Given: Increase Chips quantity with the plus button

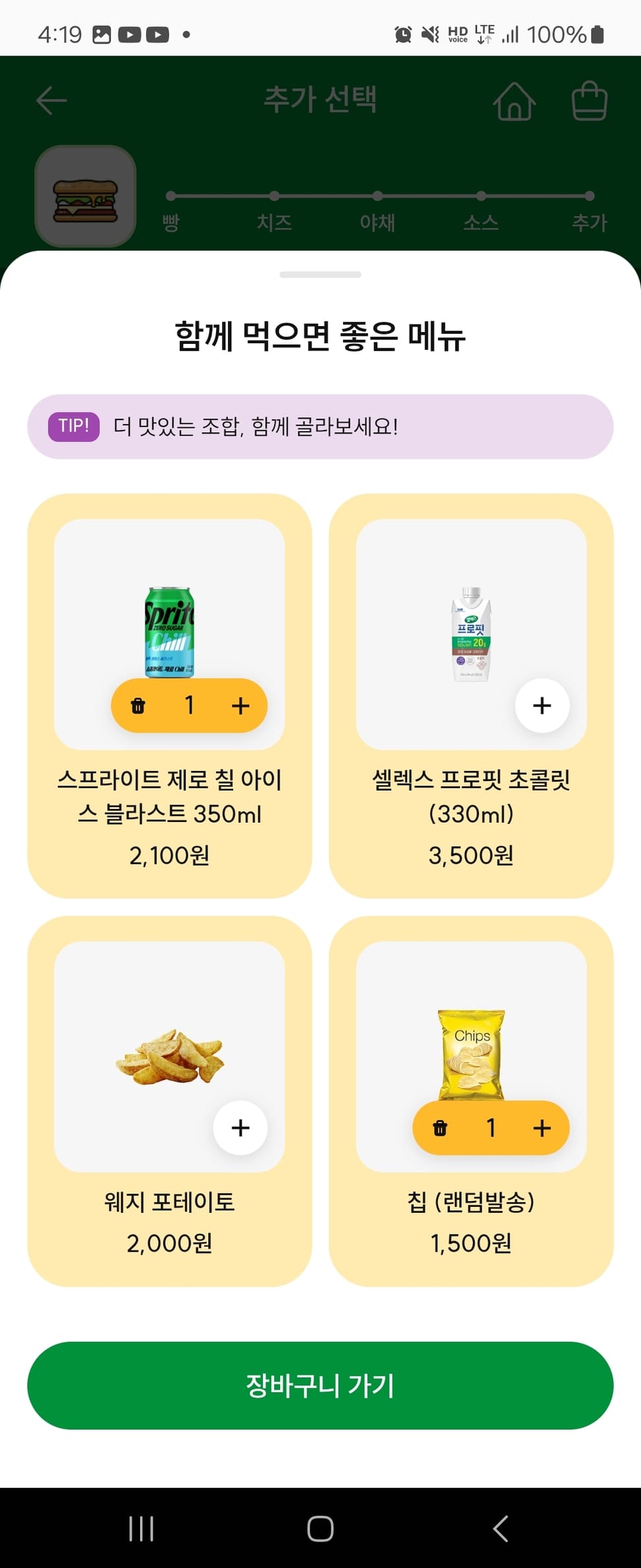Looking at the screenshot, I should coord(543,1128).
